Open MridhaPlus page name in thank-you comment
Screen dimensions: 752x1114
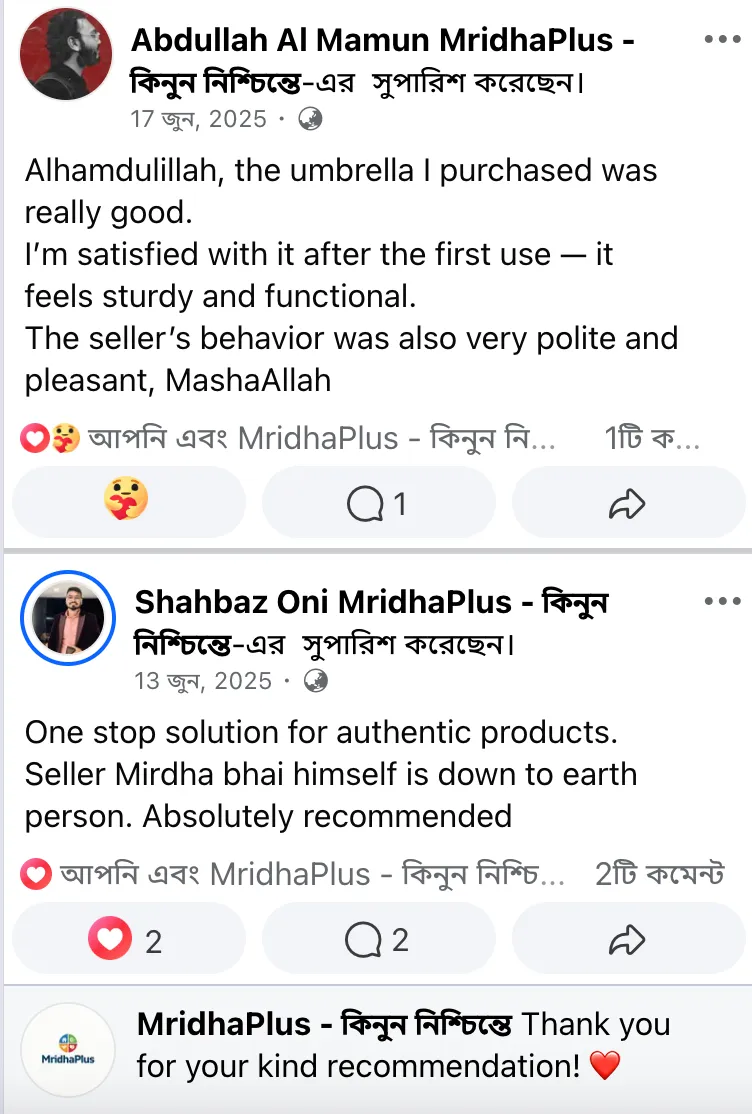coord(324,1024)
